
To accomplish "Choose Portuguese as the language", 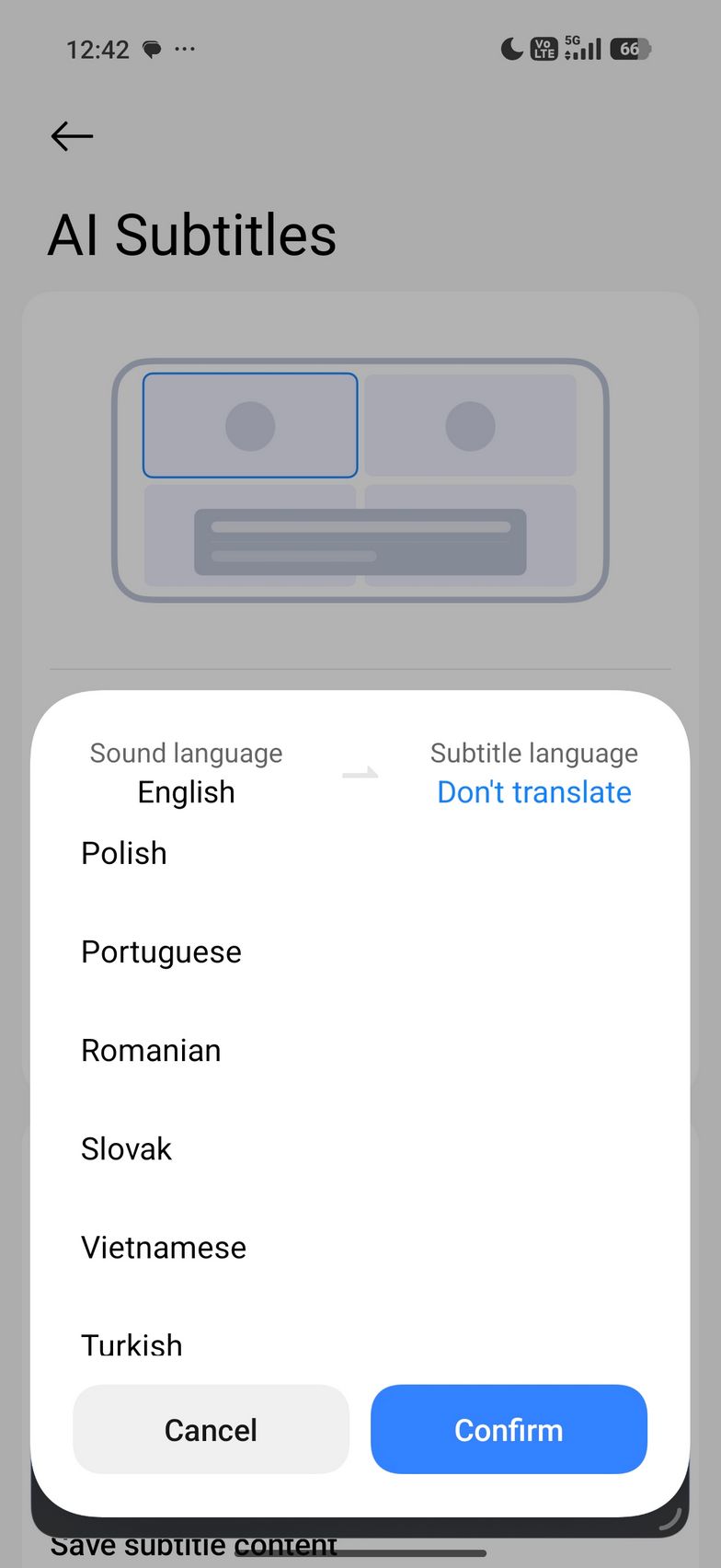I will pos(161,951).
